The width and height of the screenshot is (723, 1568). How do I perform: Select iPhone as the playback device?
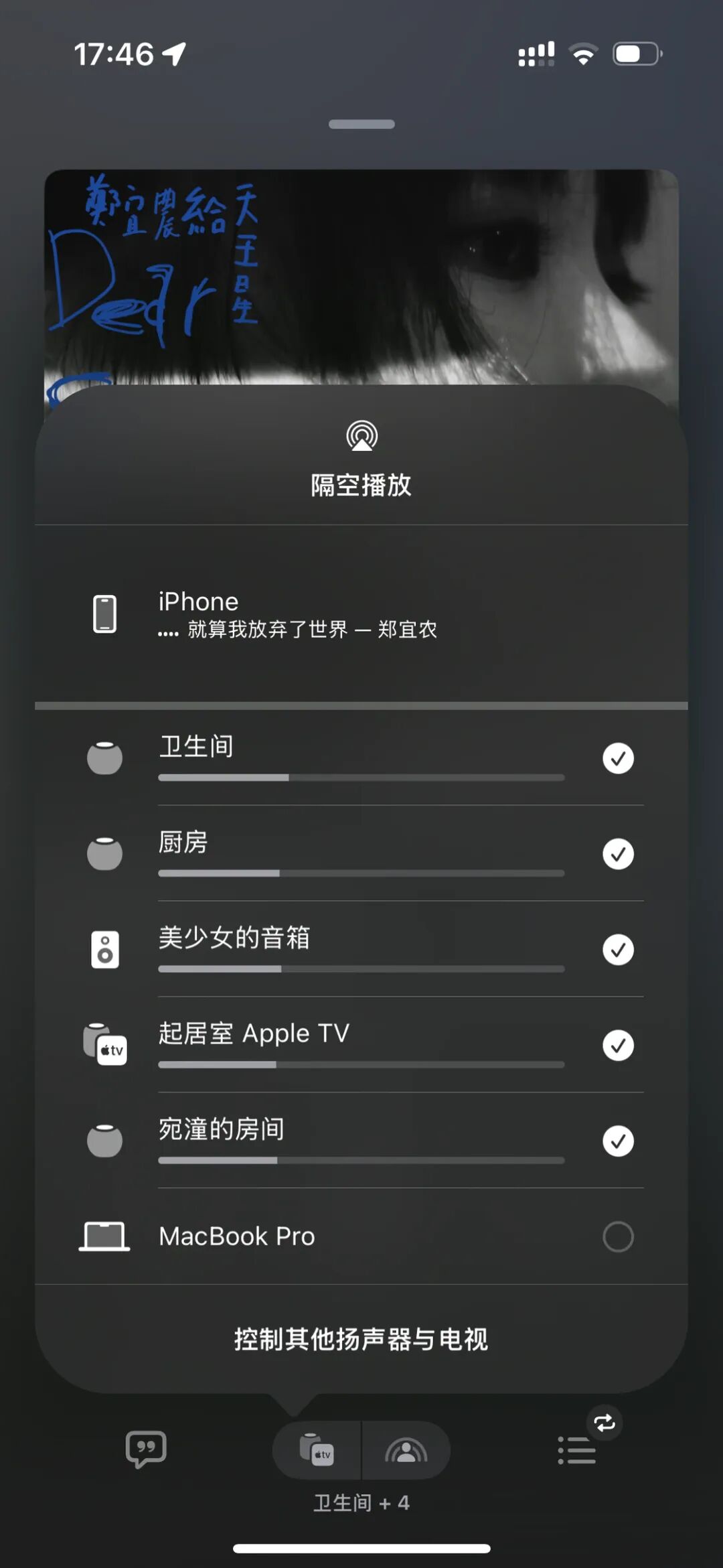click(x=361, y=614)
